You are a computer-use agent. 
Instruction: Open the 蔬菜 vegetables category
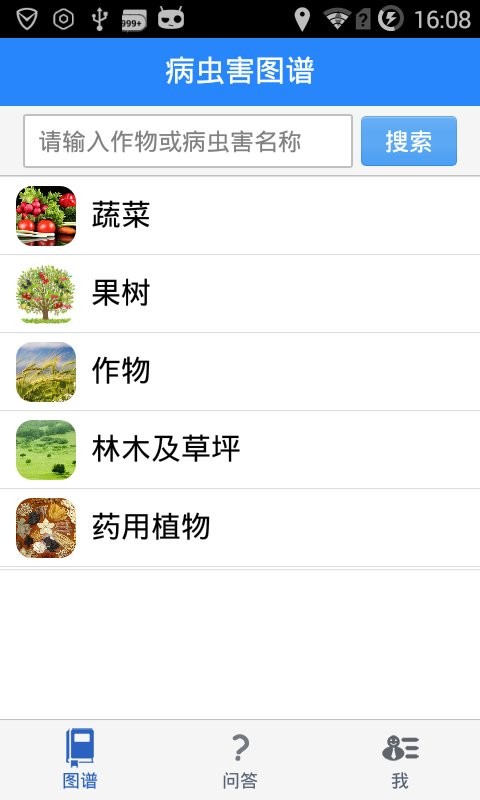[240, 215]
